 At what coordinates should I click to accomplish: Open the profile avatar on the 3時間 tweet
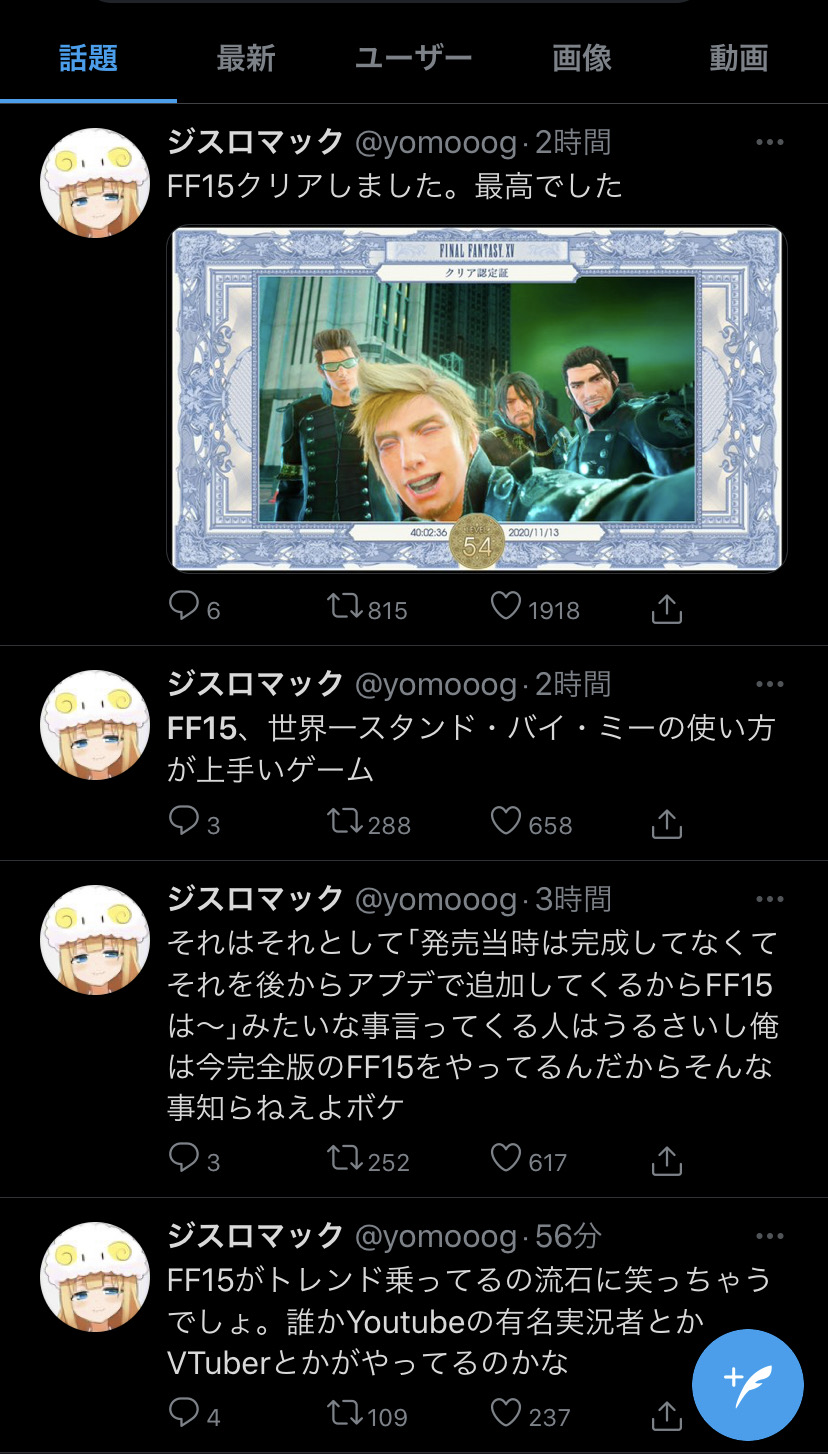pyautogui.click(x=94, y=940)
